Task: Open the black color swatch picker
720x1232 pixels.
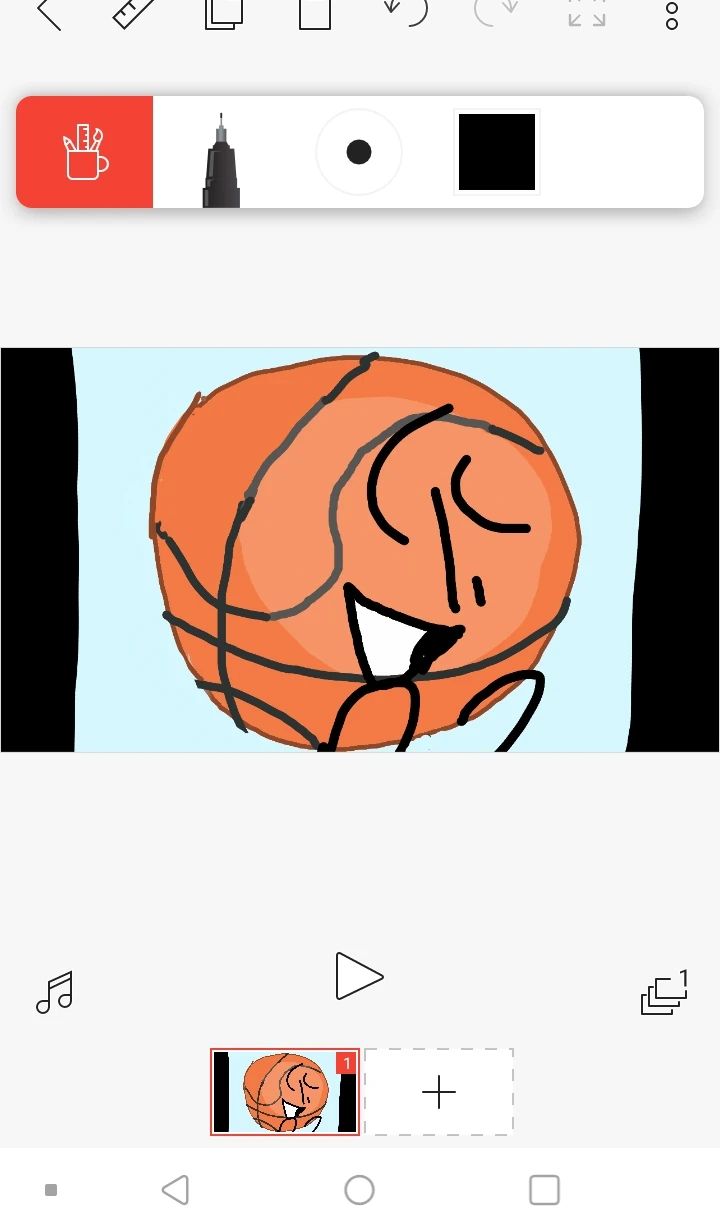Action: tap(496, 151)
